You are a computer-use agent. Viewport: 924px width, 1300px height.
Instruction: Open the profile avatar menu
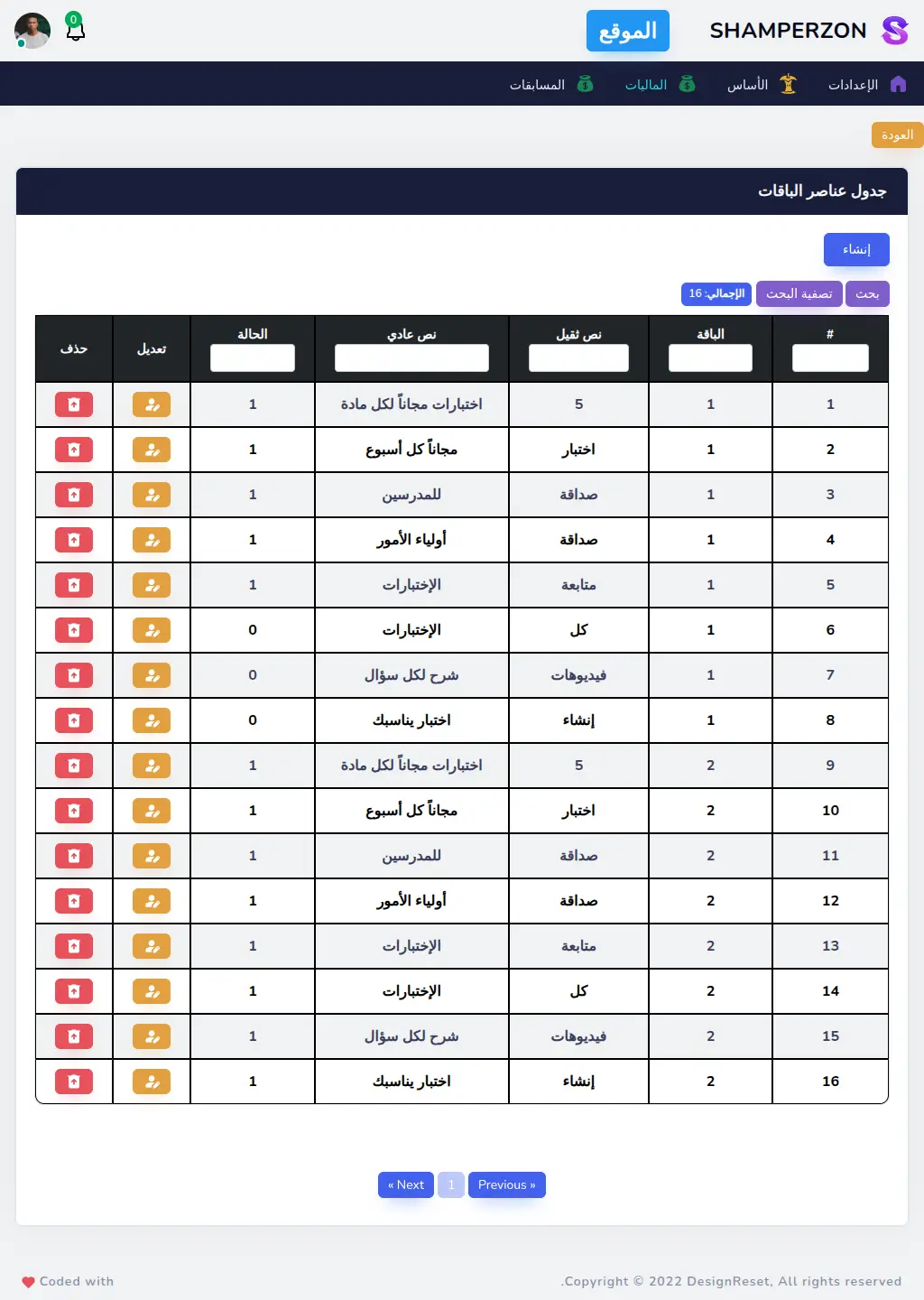(32, 31)
